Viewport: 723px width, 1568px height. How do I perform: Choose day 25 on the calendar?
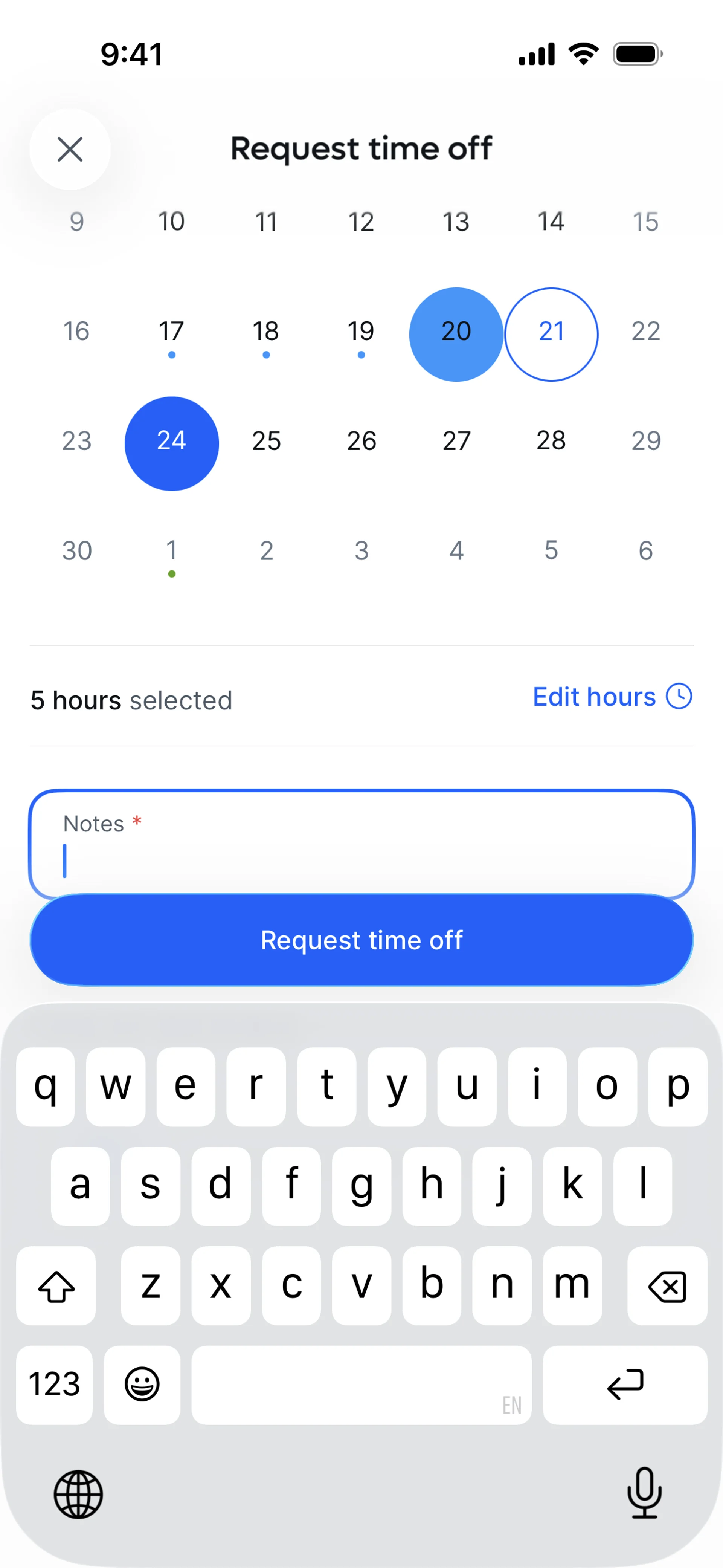click(x=266, y=441)
